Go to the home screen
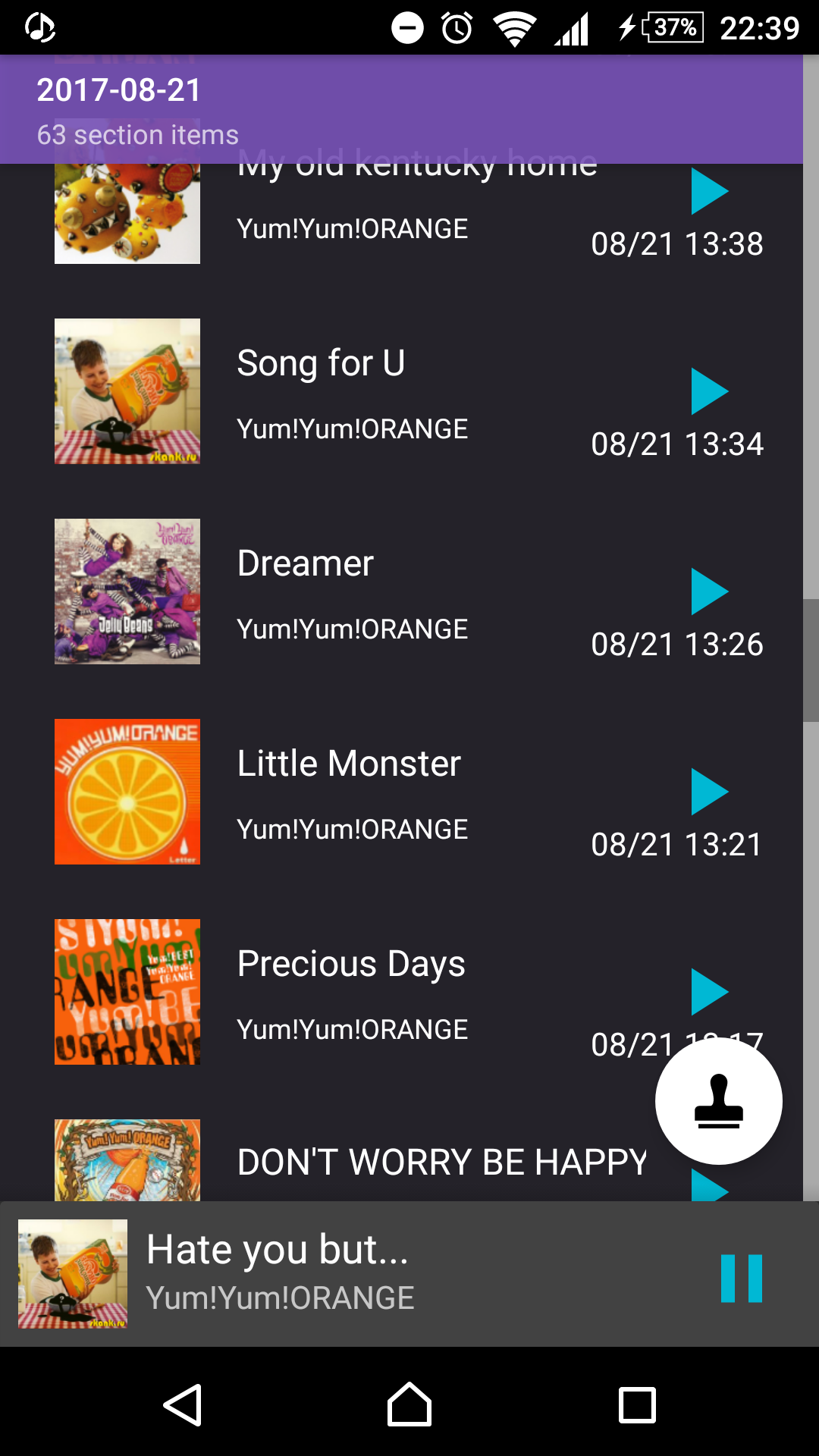819x1456 pixels. click(409, 1404)
